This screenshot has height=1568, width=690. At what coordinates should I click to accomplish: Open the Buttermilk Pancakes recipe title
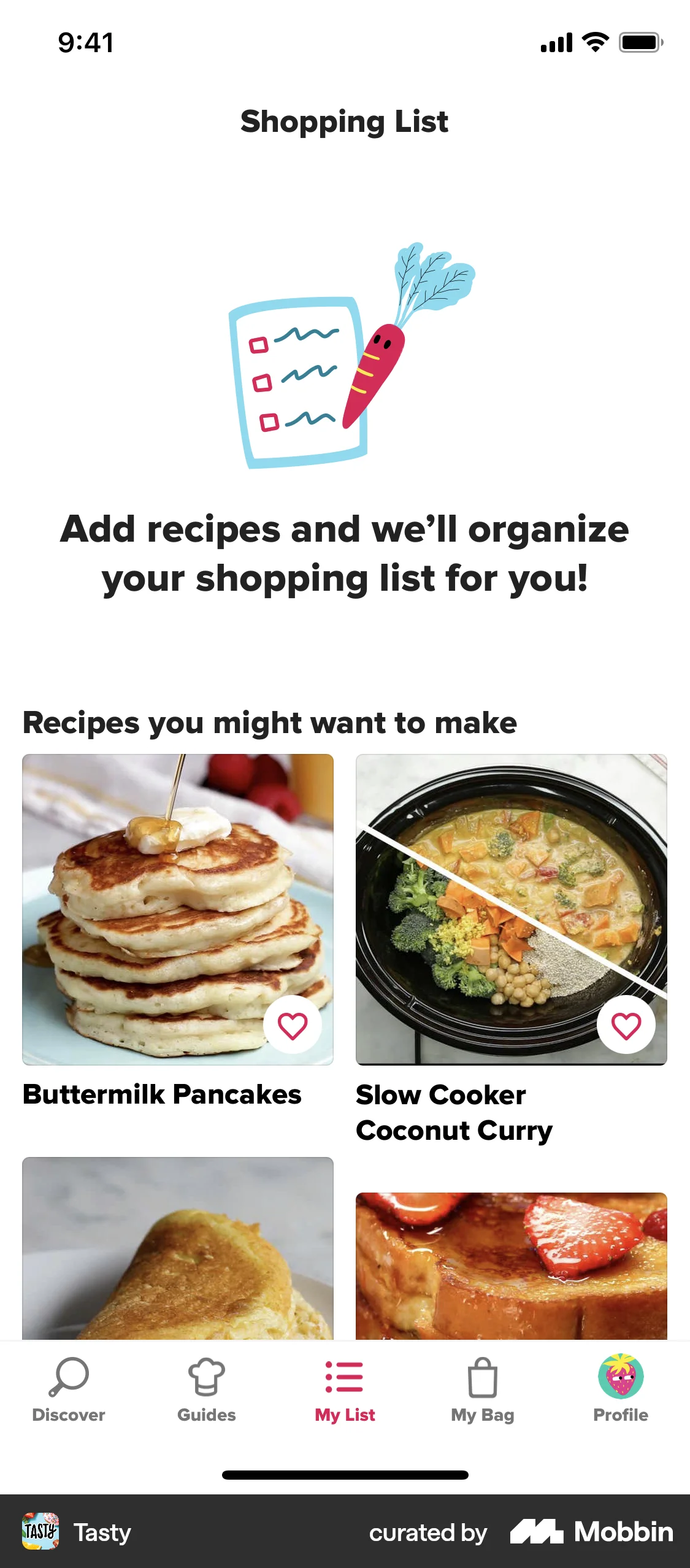[161, 1095]
